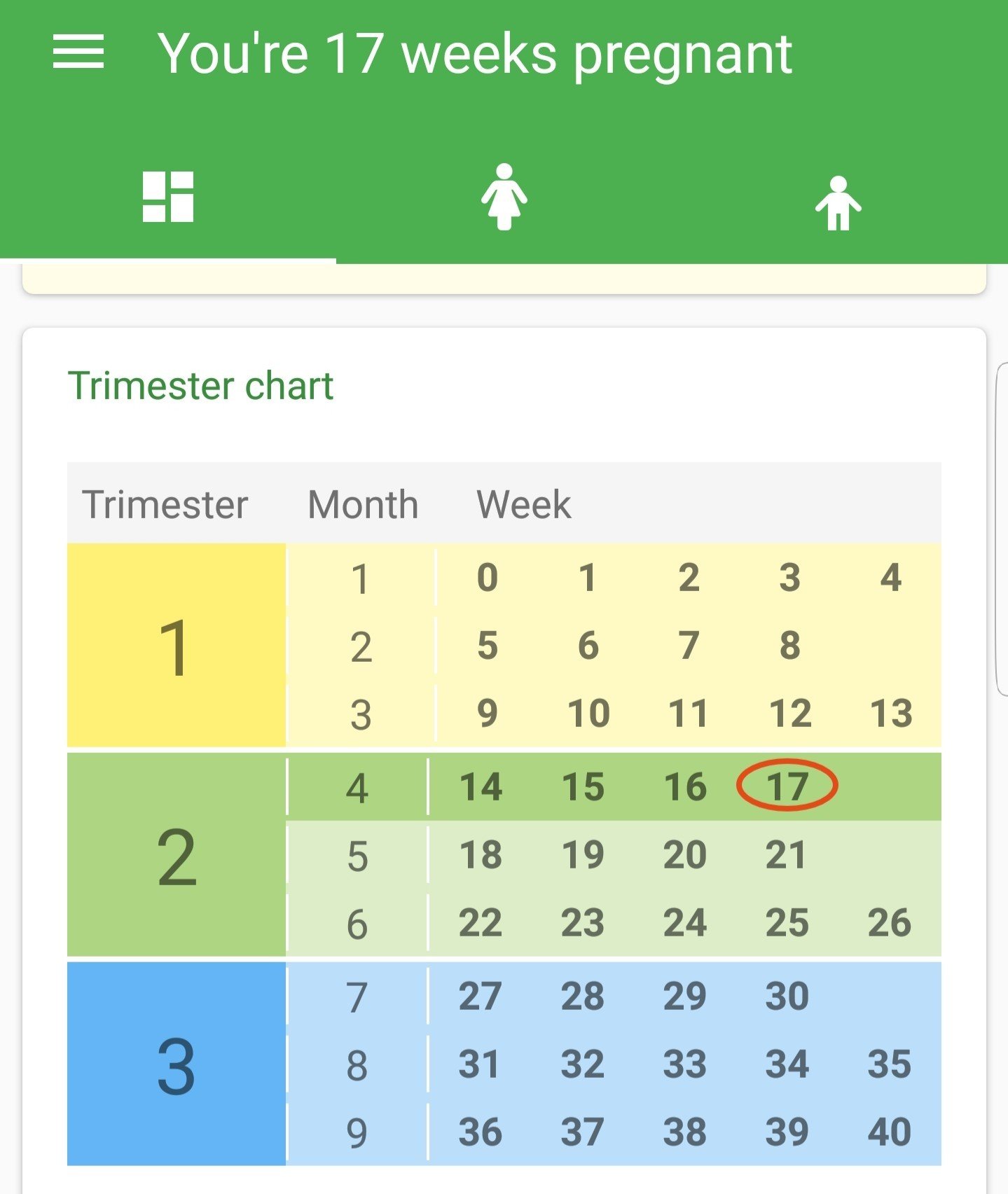Switch to the dashboard grid tab
The width and height of the screenshot is (1008, 1194).
tap(168, 197)
